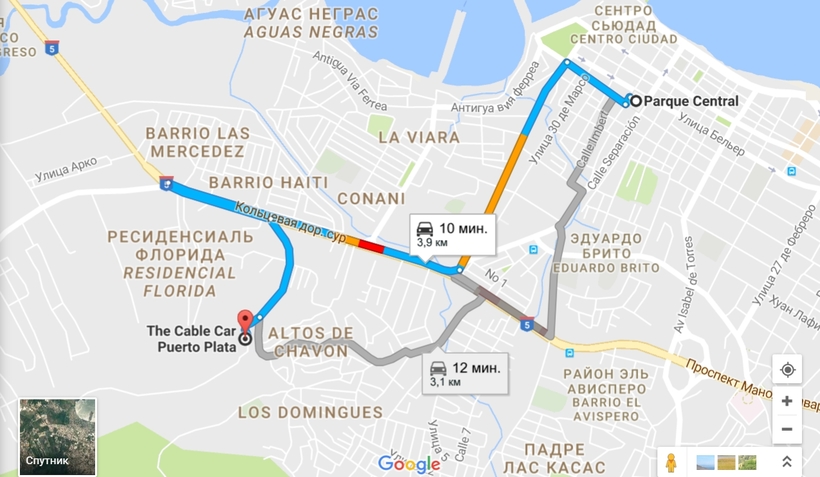Screen dimensions: 820x477
Task: Expand the imagery panel with the chevron
Action: tap(787, 462)
